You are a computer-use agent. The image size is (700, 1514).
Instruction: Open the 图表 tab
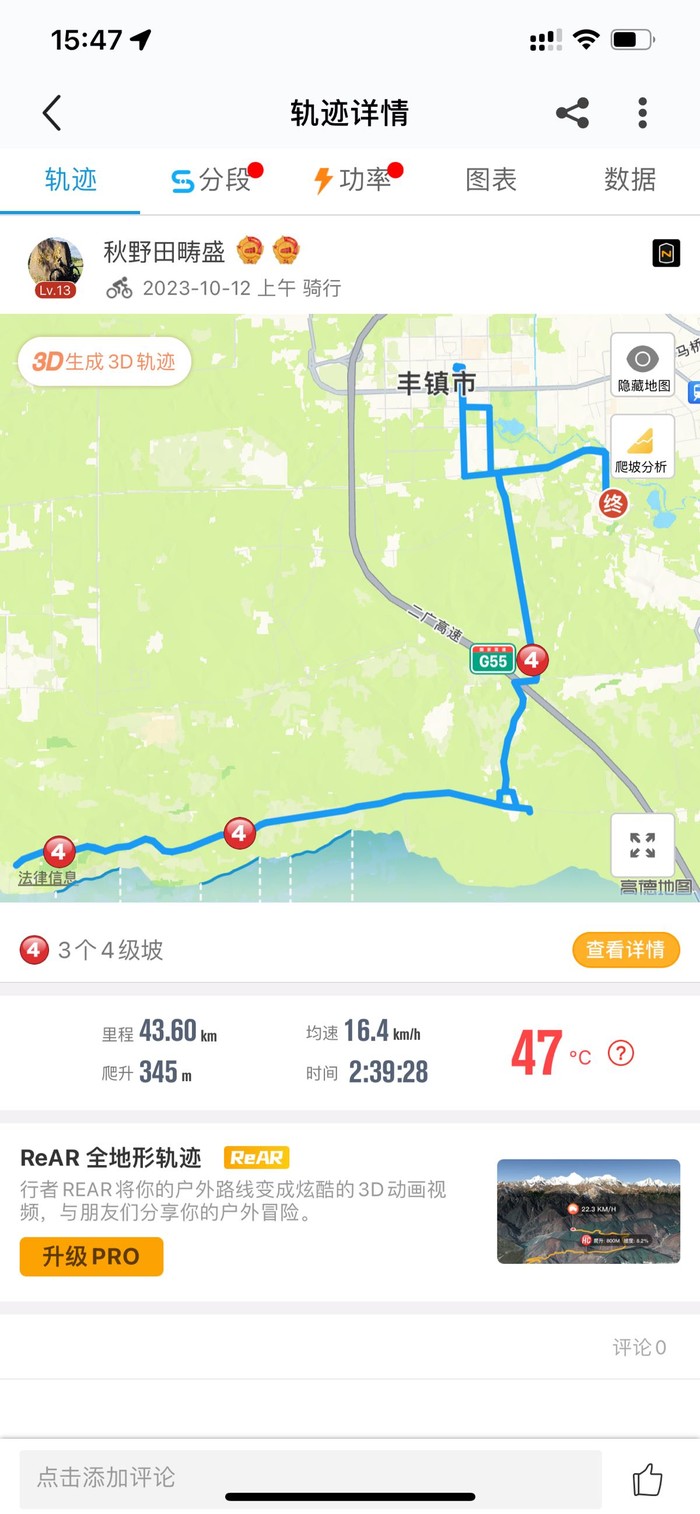coord(491,180)
